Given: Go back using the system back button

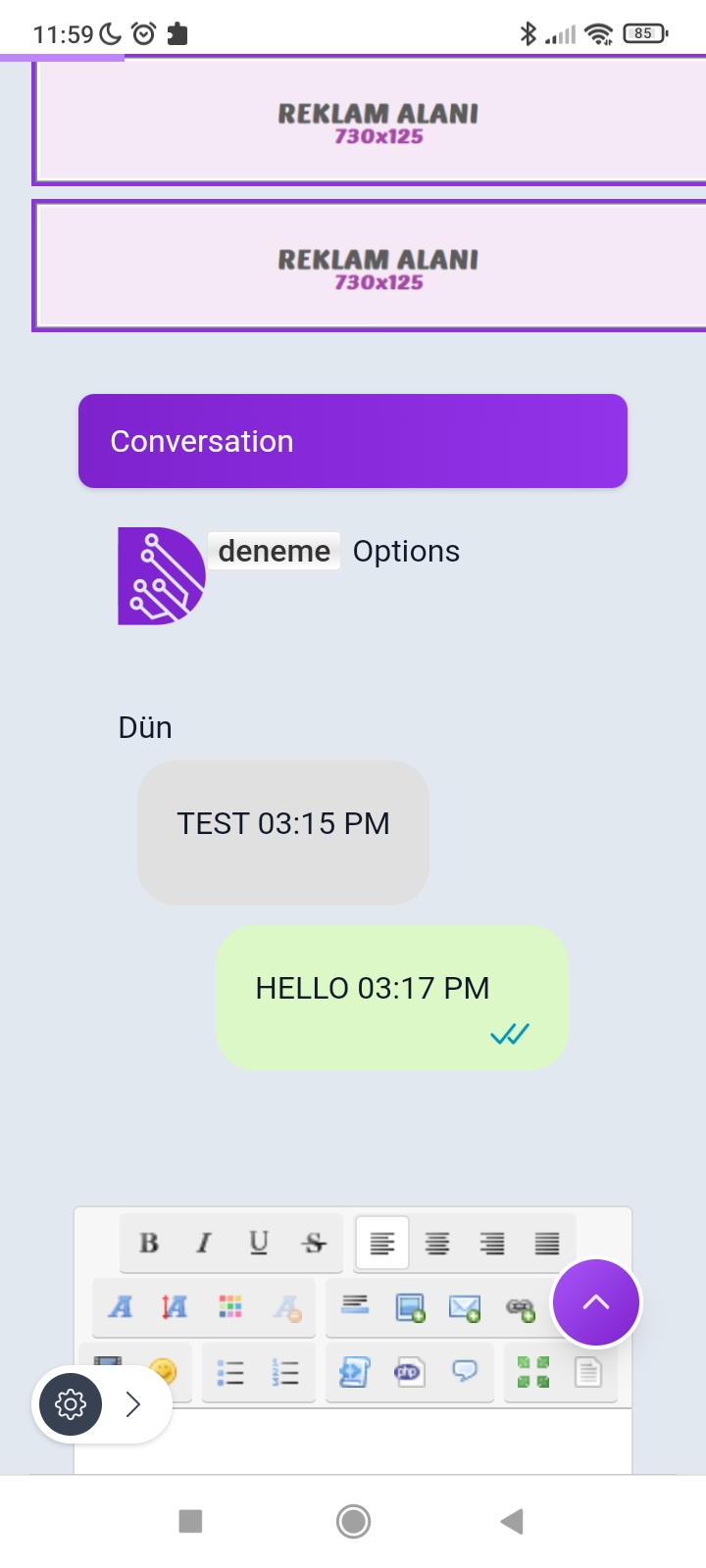Looking at the screenshot, I should pyautogui.click(x=511, y=1521).
